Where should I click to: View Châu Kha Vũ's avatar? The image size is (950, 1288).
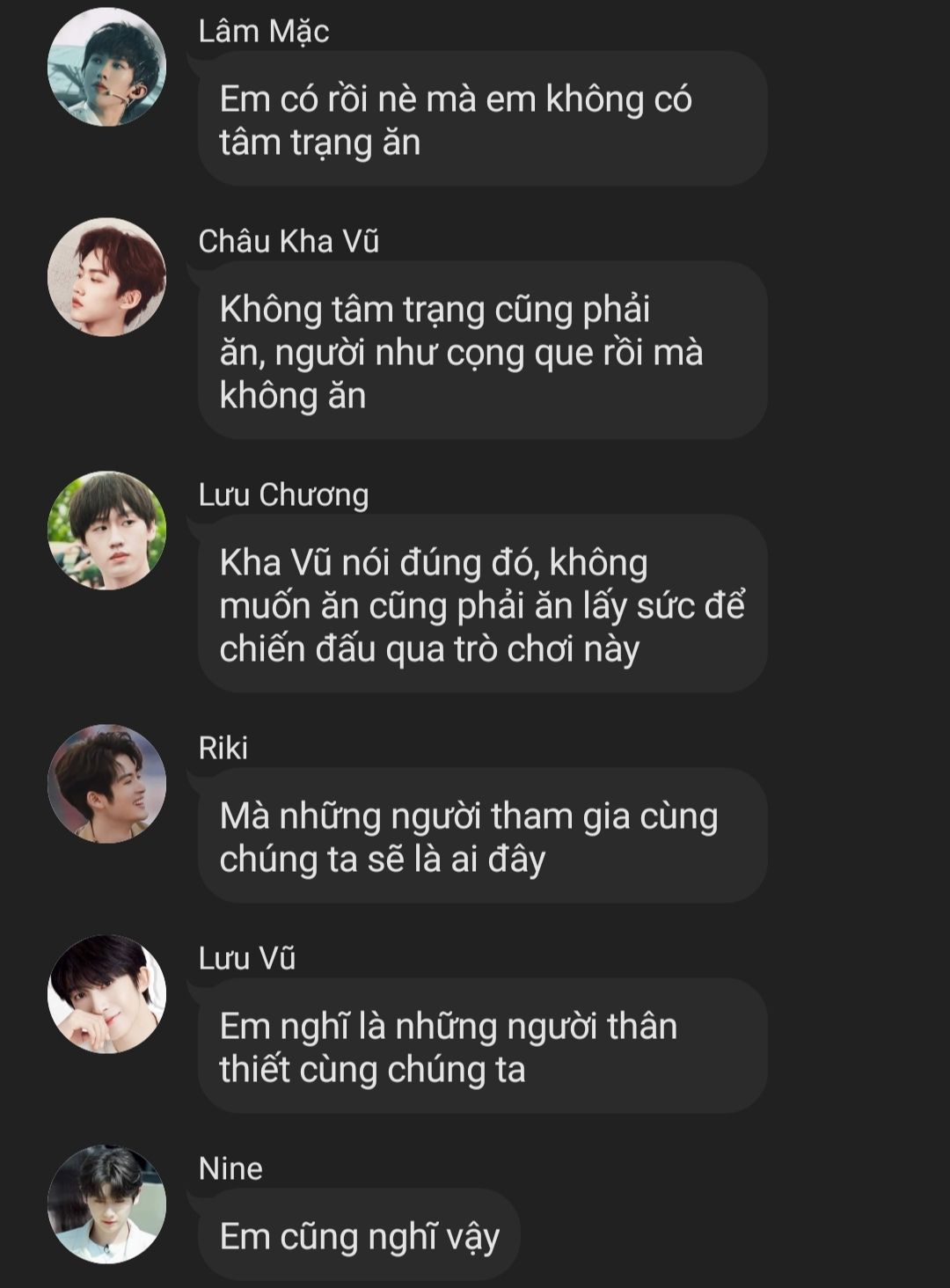[106, 277]
